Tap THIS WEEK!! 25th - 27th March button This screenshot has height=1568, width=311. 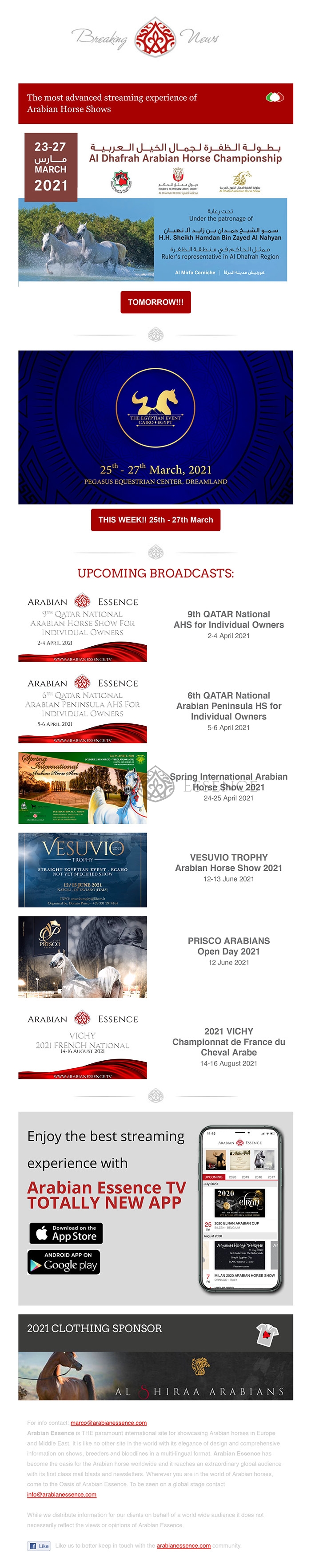[x=155, y=520]
